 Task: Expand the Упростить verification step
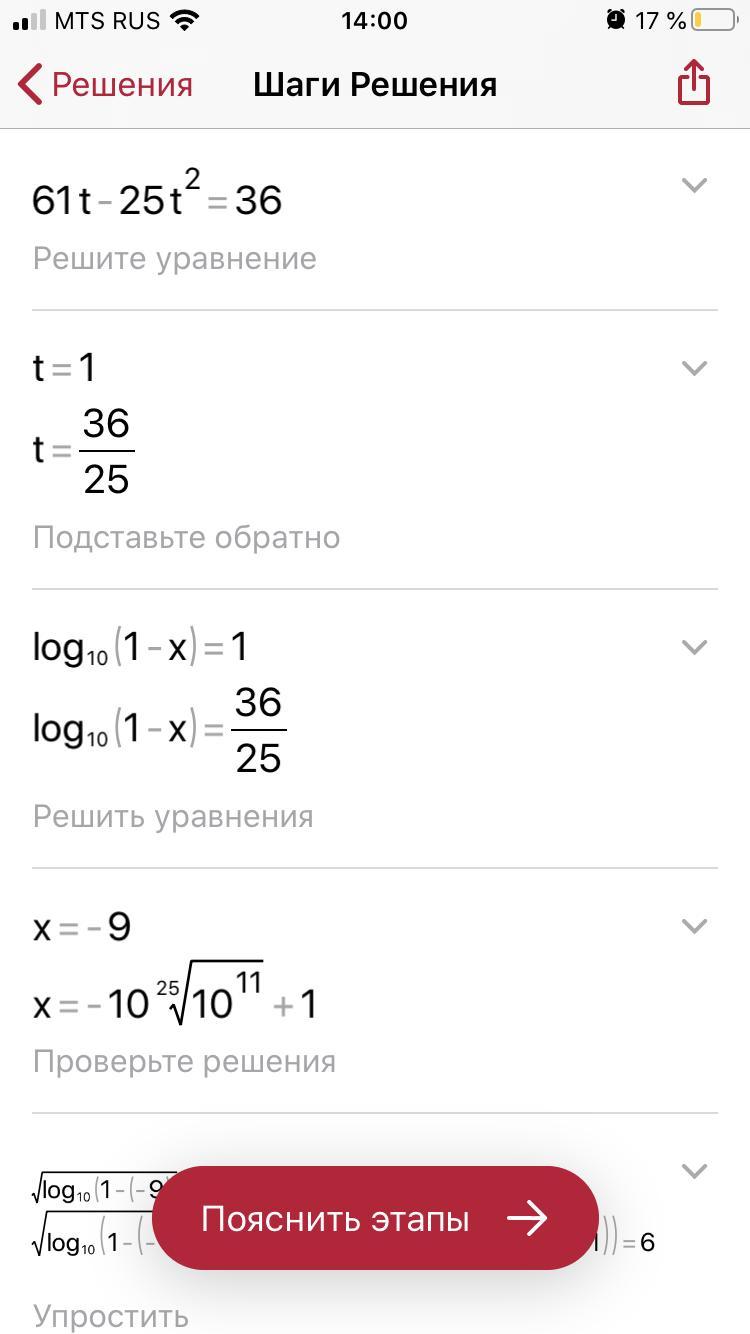(693, 1170)
